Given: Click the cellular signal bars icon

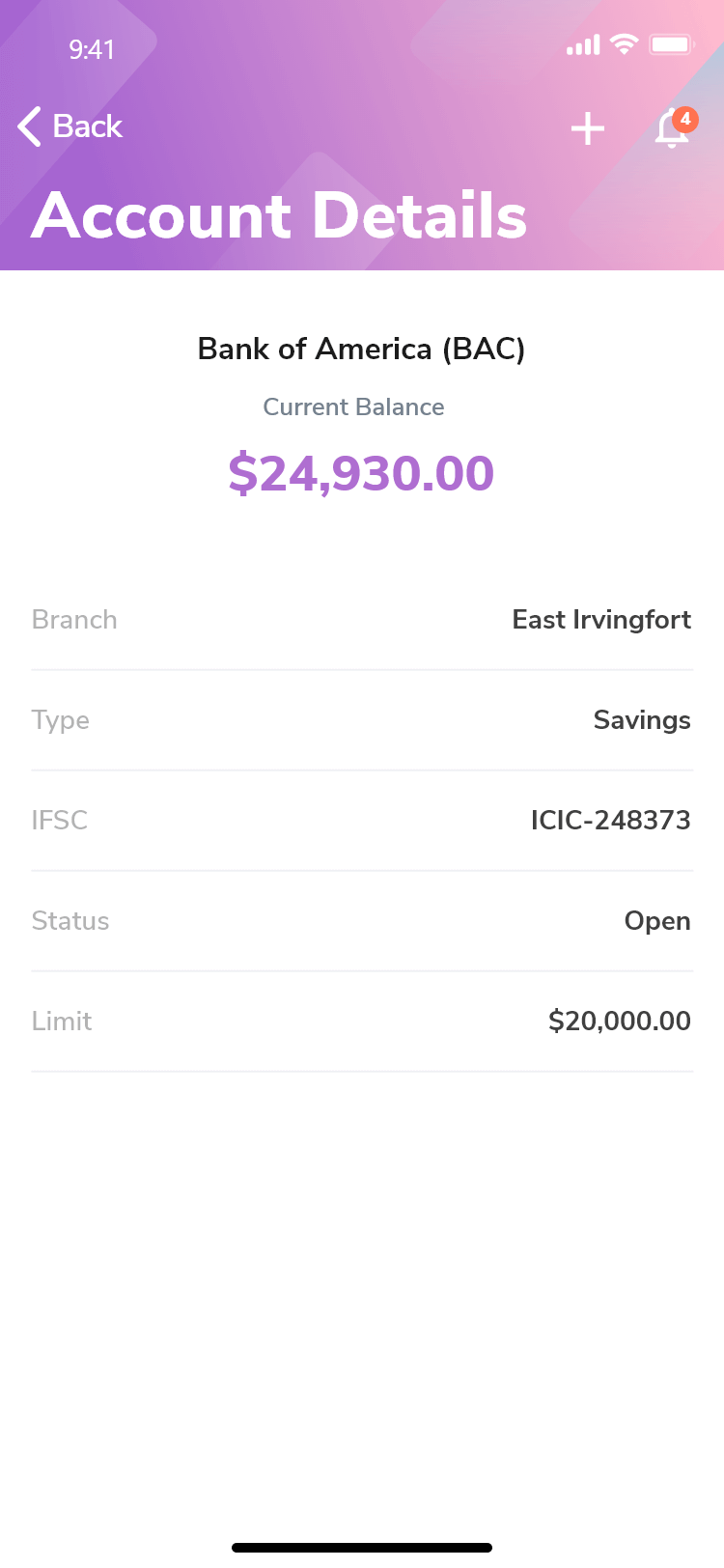Looking at the screenshot, I should [582, 44].
